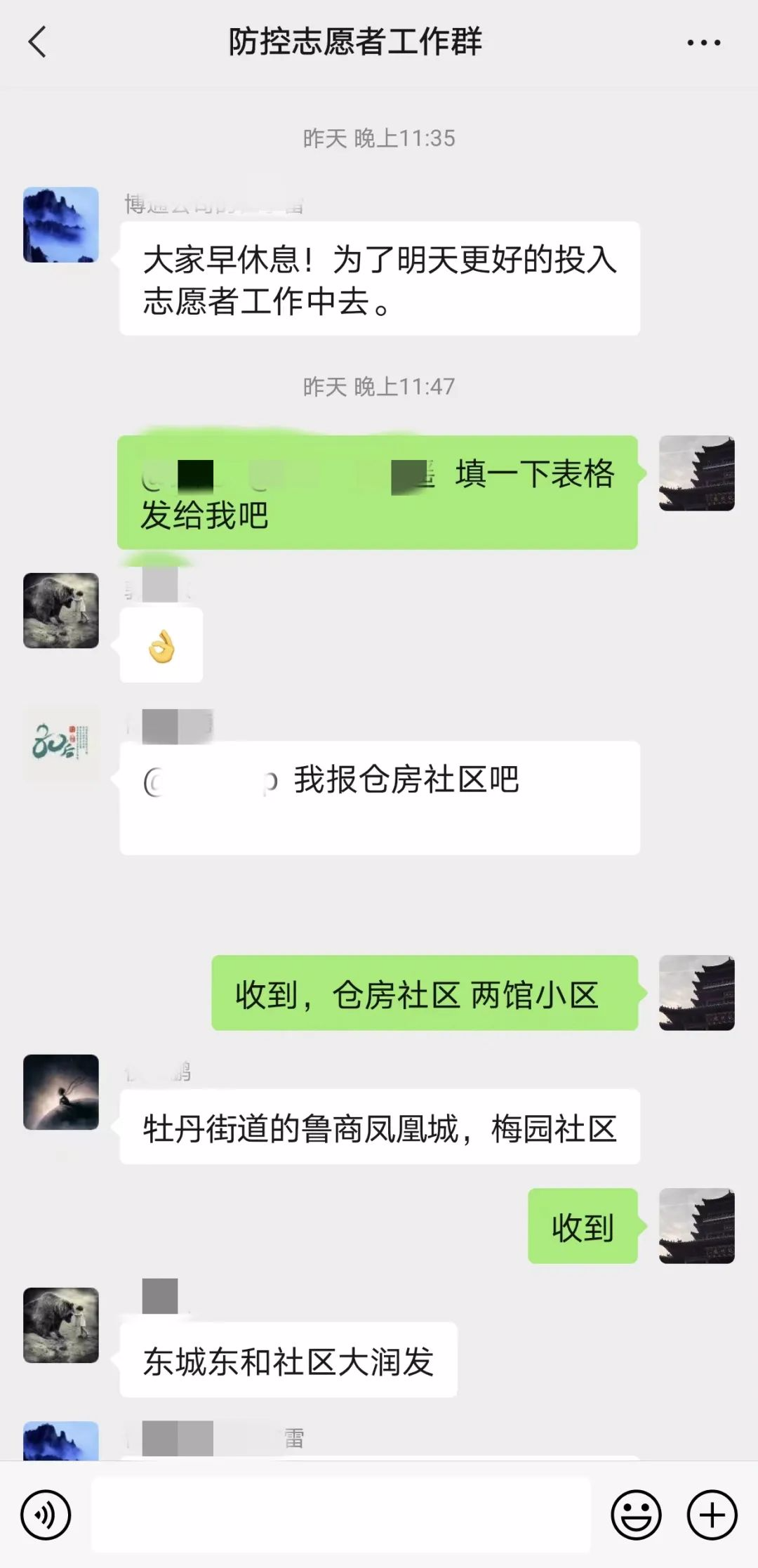Screen dimensions: 758x1568
Task: Tap avatar beside 我报仓房社区吧 message
Action: pos(61,745)
